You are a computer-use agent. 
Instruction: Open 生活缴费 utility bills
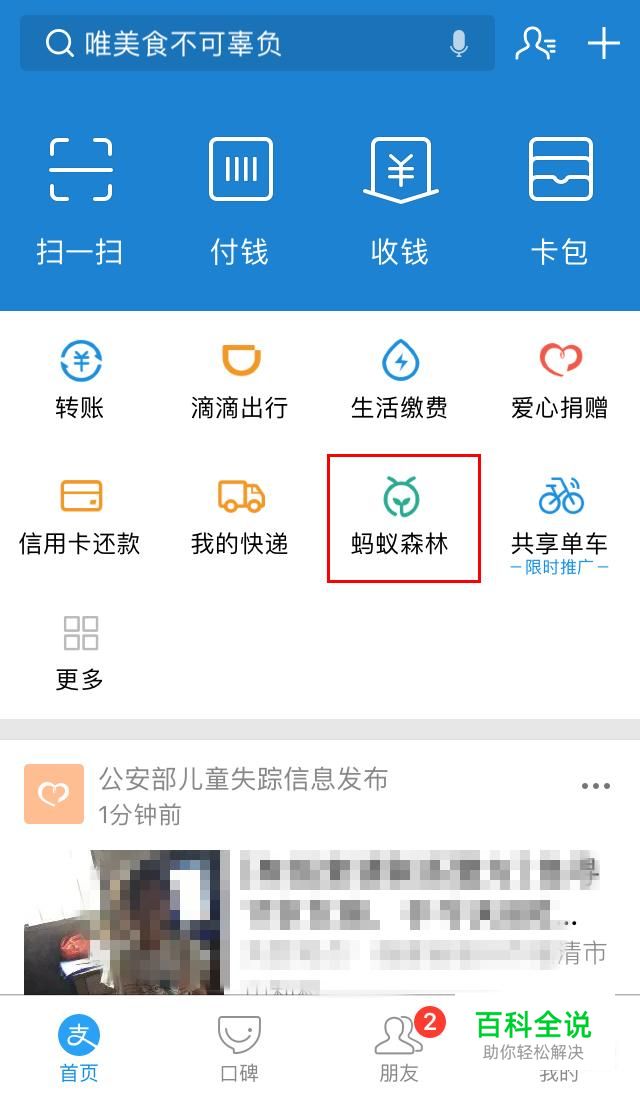(x=400, y=380)
